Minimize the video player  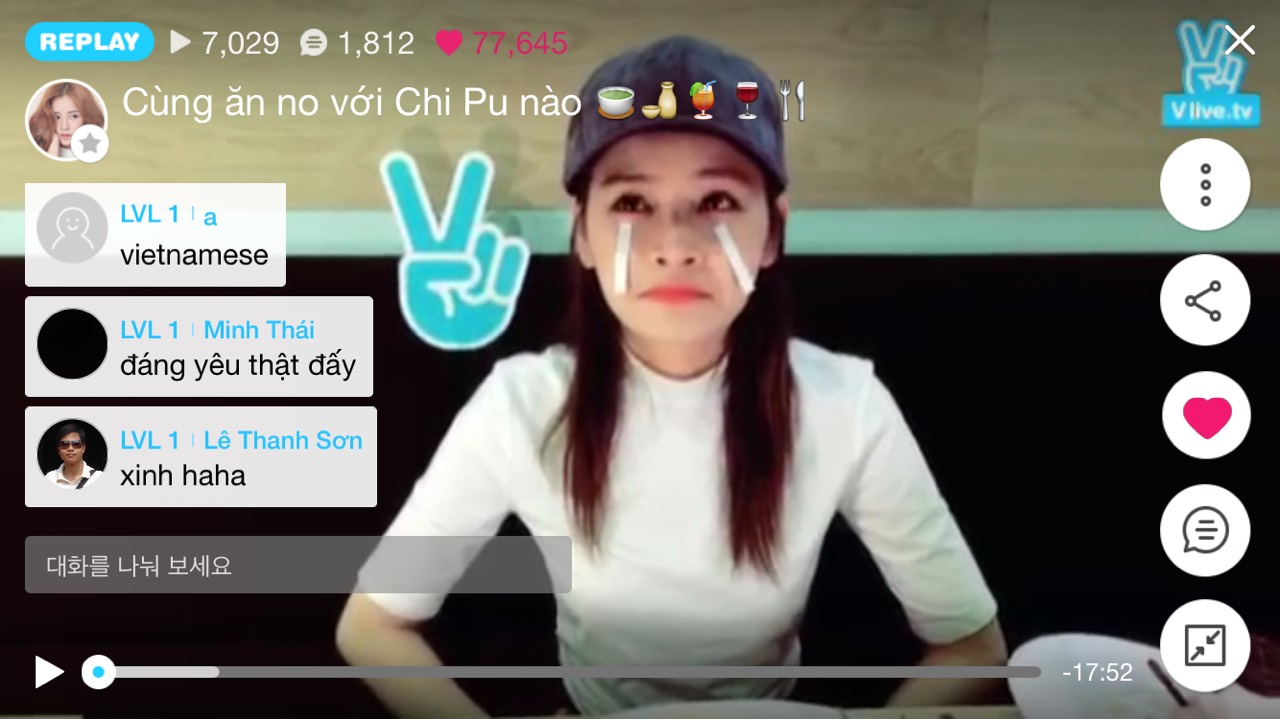1205,645
